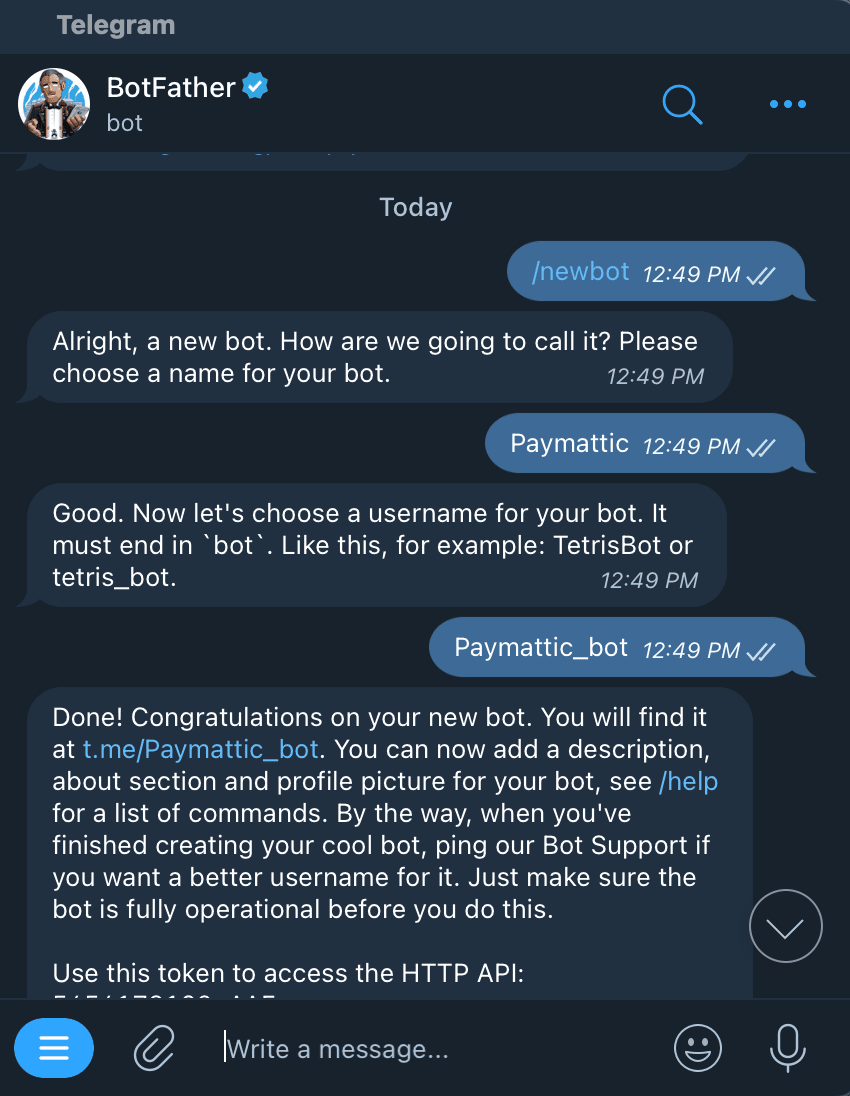The image size is (850, 1096).
Task: Start a voice message with the microphone icon
Action: (788, 1048)
